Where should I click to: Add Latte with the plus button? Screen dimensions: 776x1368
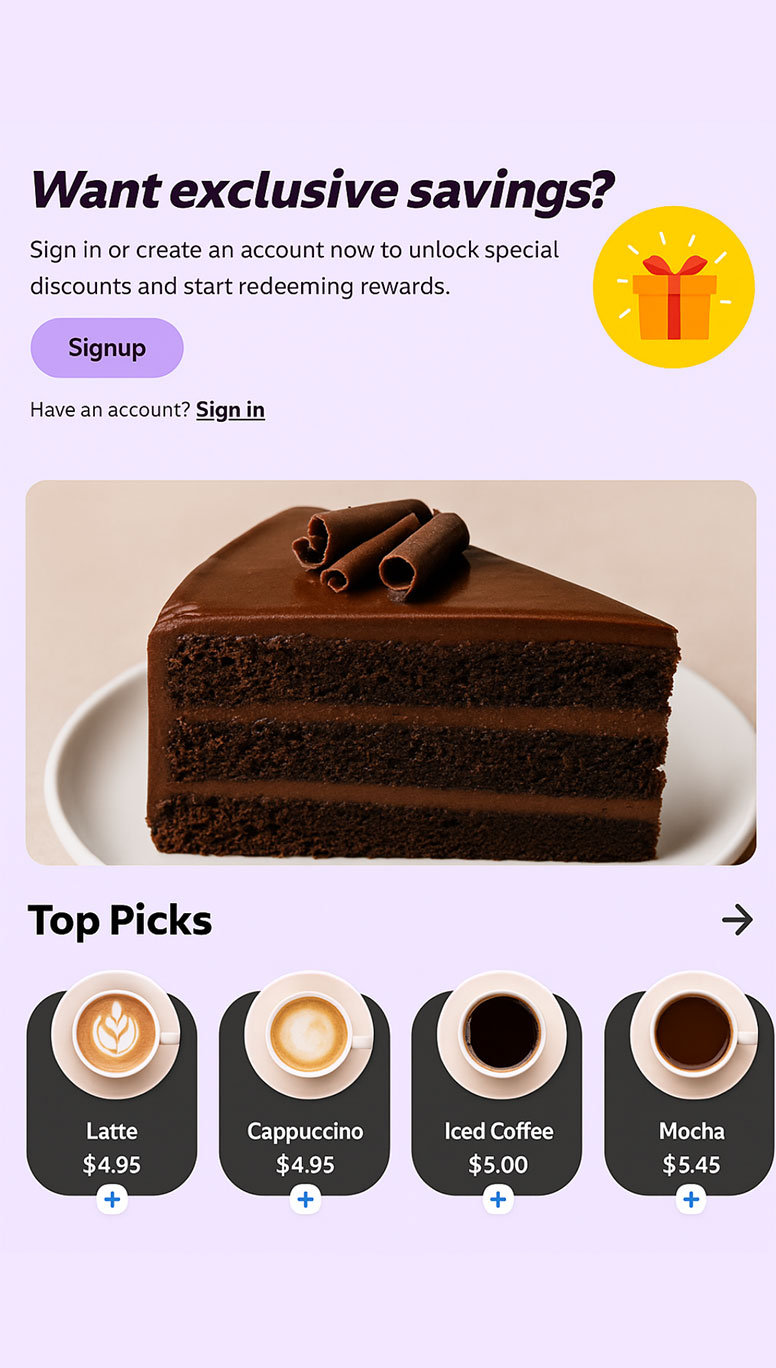click(x=113, y=1199)
